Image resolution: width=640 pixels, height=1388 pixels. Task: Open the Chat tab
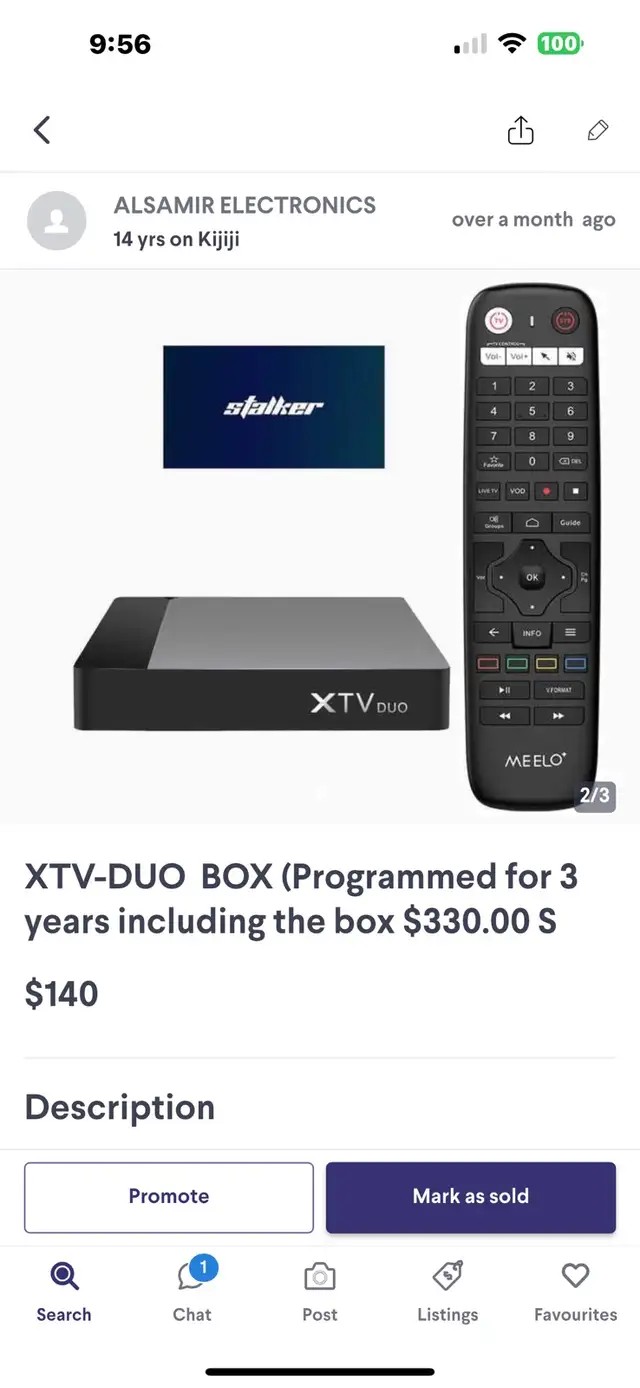click(x=192, y=1291)
